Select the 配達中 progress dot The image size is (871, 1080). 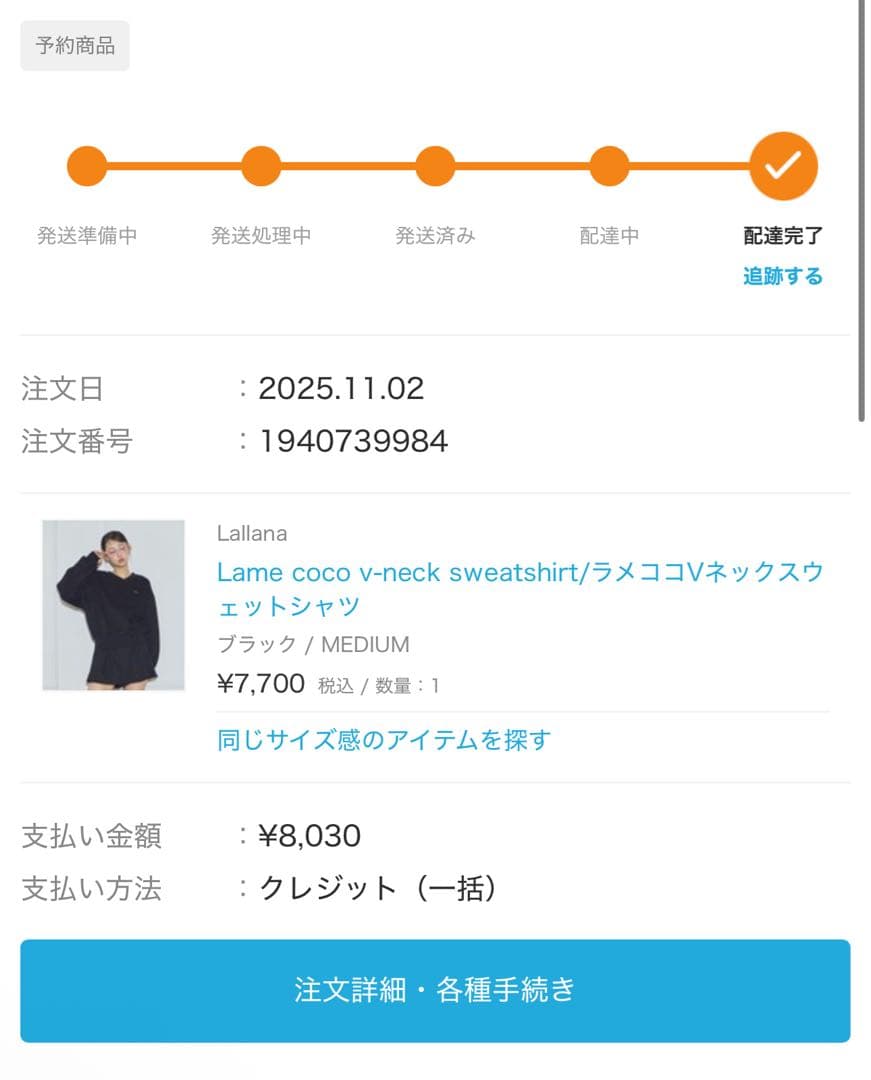click(x=608, y=165)
